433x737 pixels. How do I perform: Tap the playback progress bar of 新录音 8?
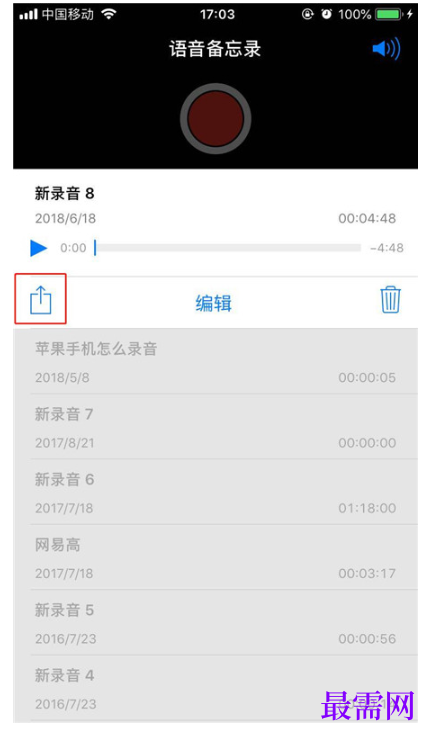(228, 248)
